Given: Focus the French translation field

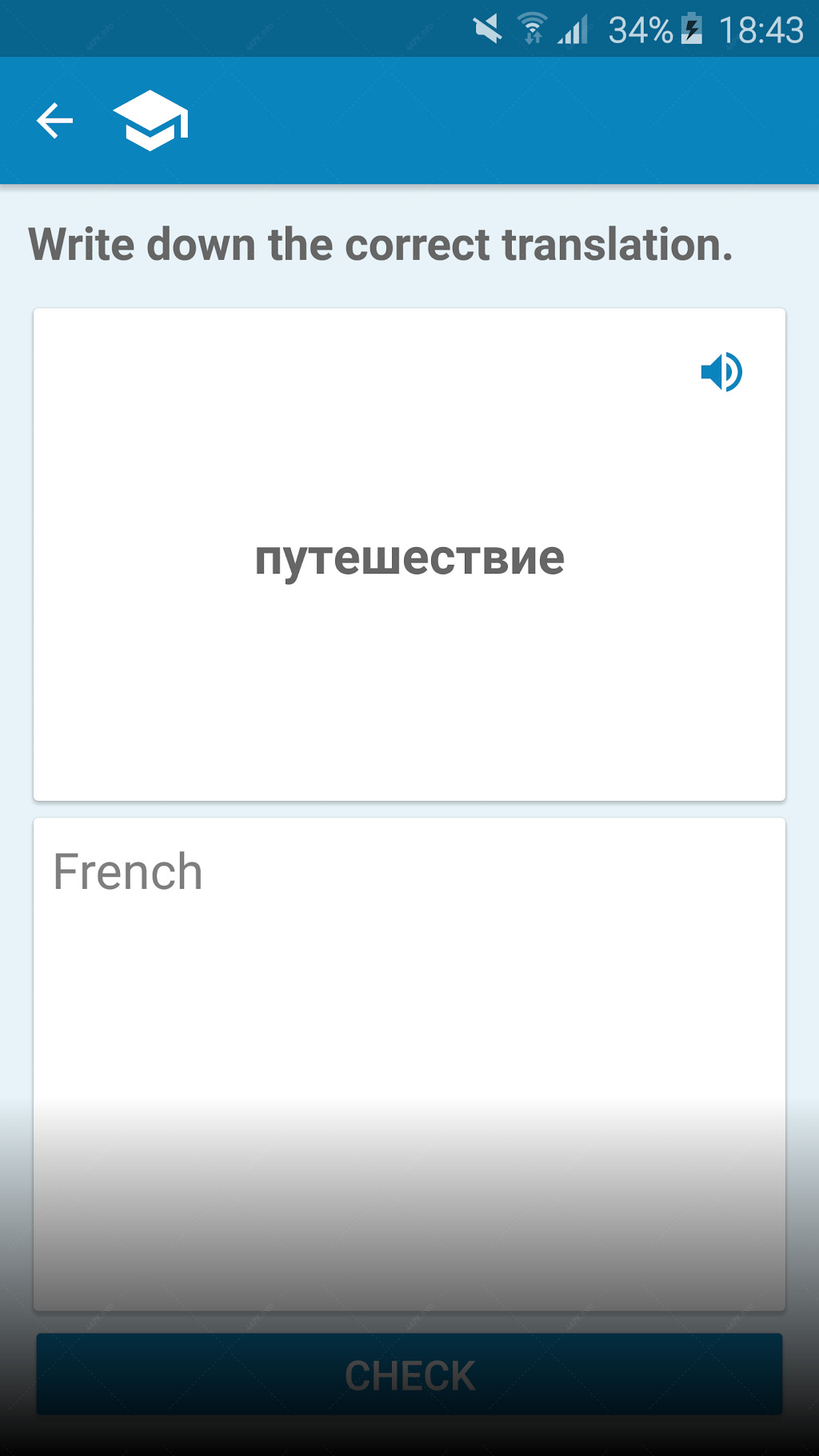Looking at the screenshot, I should click(x=409, y=1064).
